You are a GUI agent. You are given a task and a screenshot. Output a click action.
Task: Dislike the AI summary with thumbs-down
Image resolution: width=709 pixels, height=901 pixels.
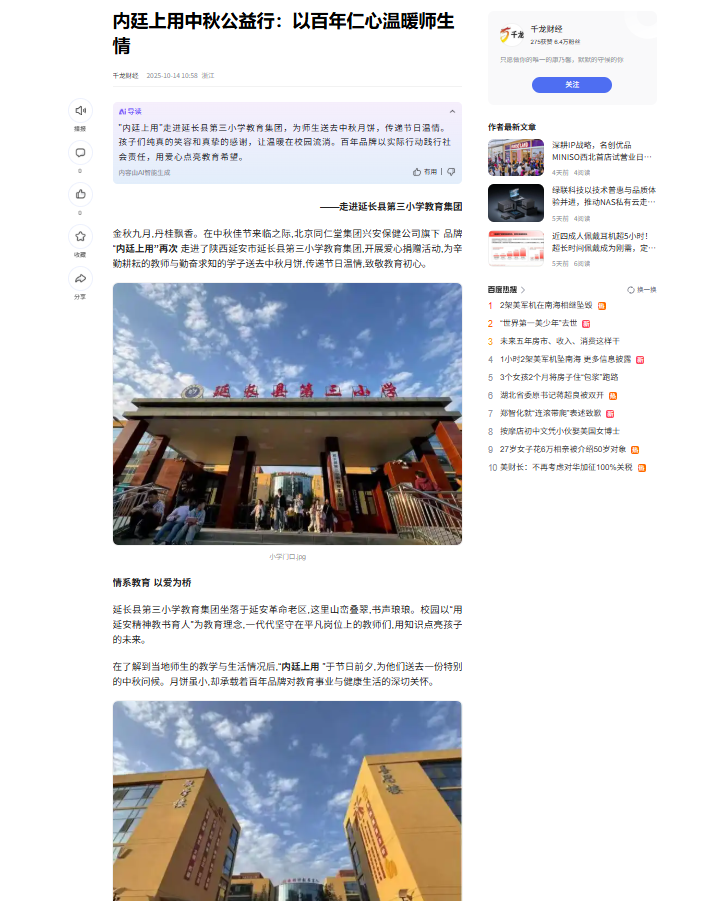[451, 172]
